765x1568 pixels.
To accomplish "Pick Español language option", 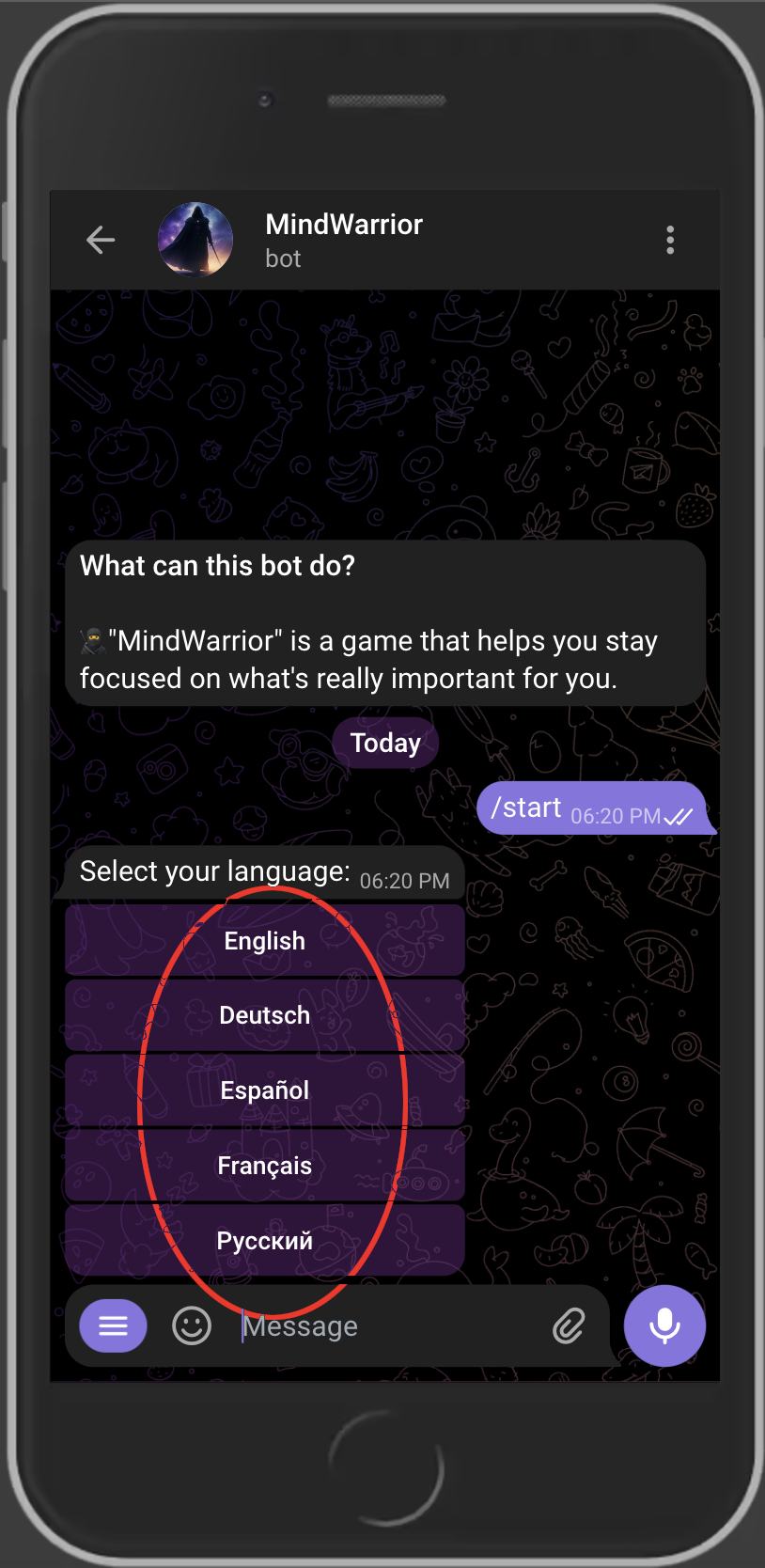I will [x=264, y=1090].
